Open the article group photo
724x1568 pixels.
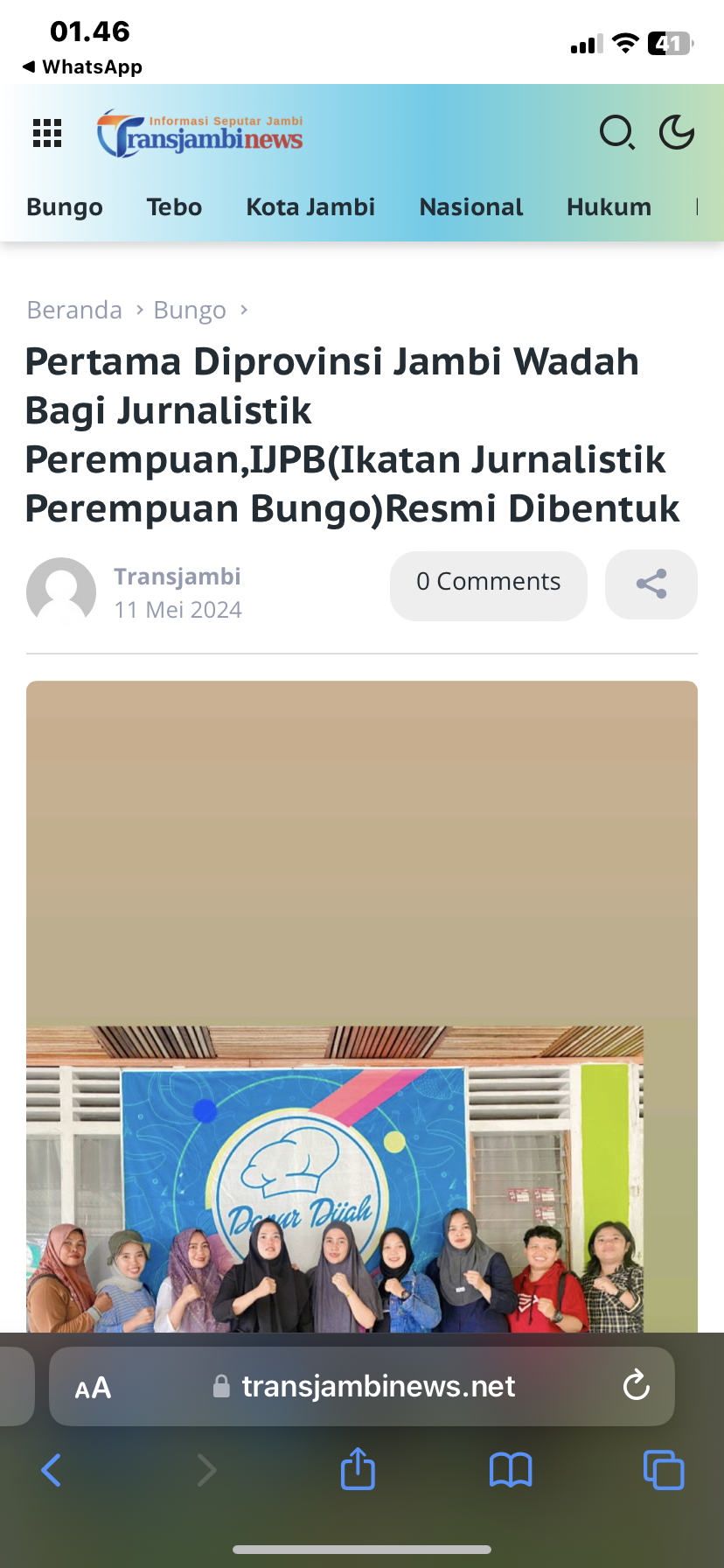click(x=335, y=1179)
